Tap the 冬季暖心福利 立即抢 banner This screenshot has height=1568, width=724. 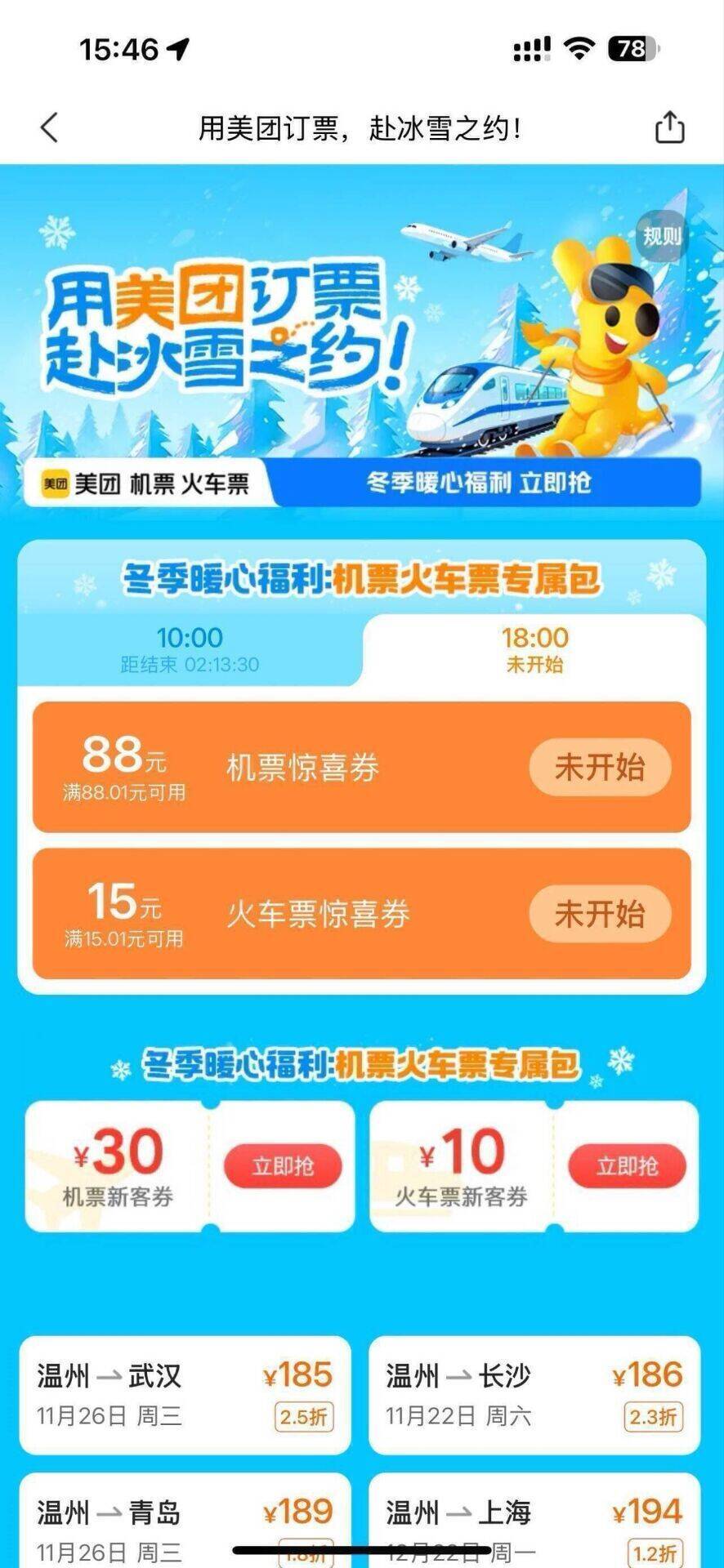click(x=479, y=483)
